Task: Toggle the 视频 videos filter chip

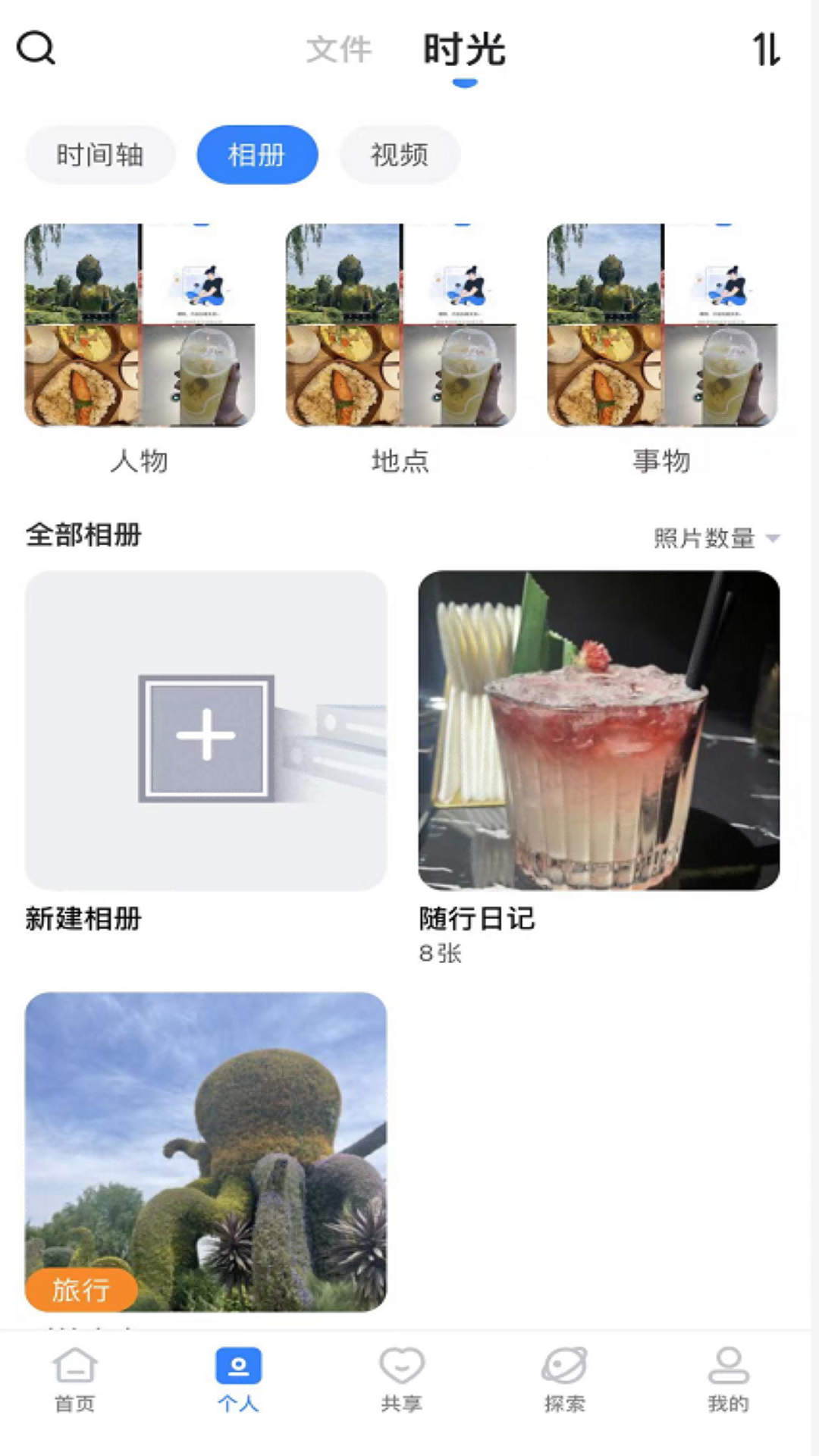Action: click(x=400, y=155)
